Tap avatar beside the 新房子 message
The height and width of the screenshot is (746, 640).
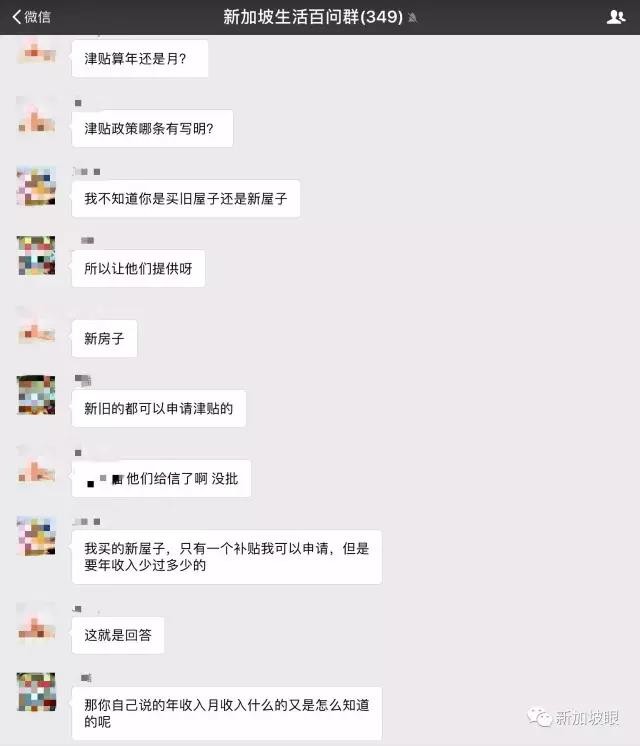36,326
